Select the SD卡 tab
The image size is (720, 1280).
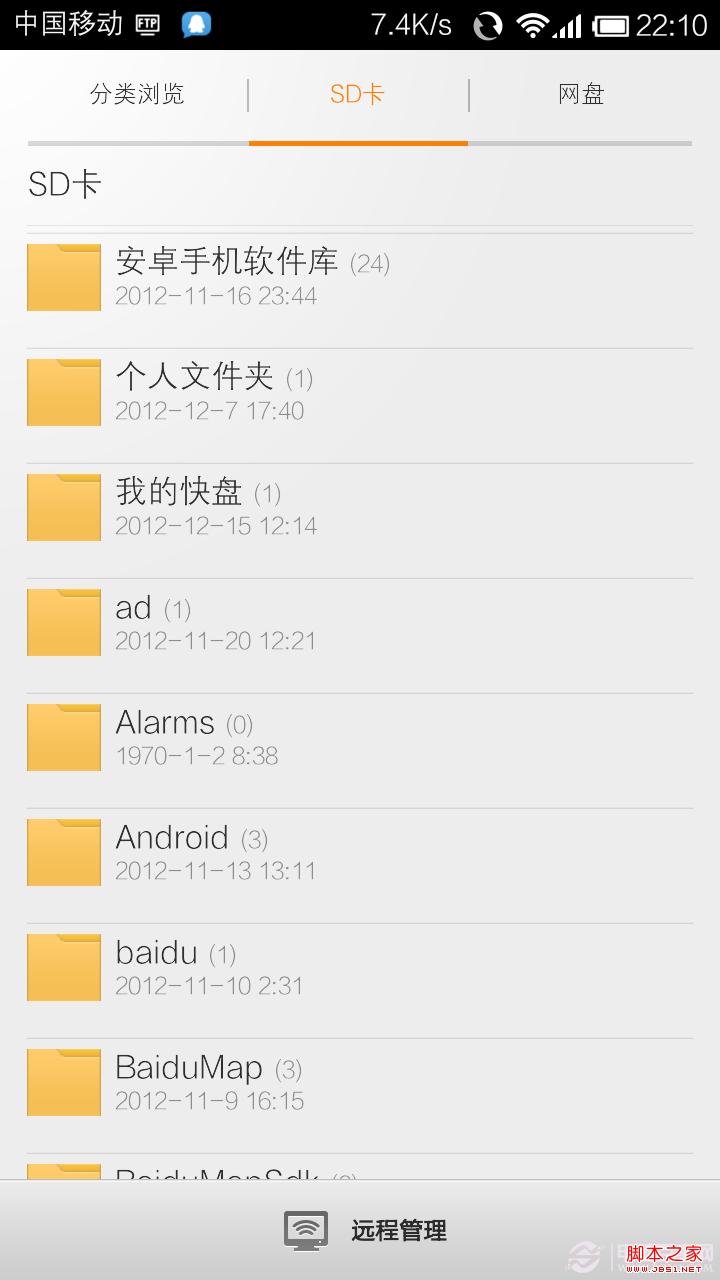358,93
